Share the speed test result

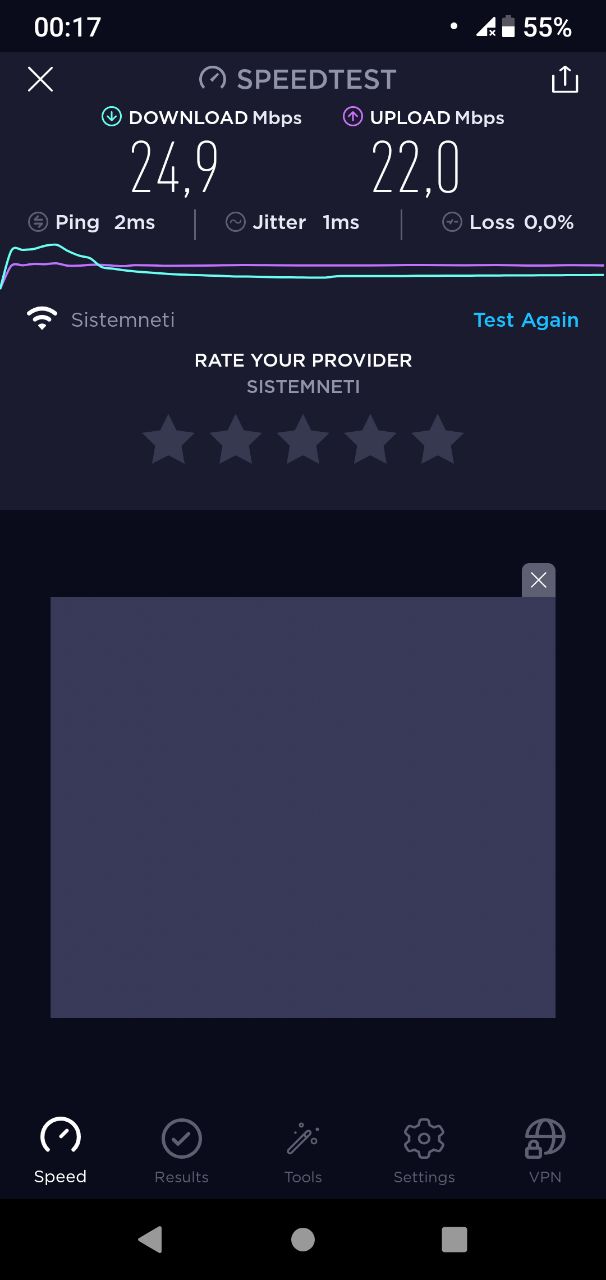tap(565, 79)
